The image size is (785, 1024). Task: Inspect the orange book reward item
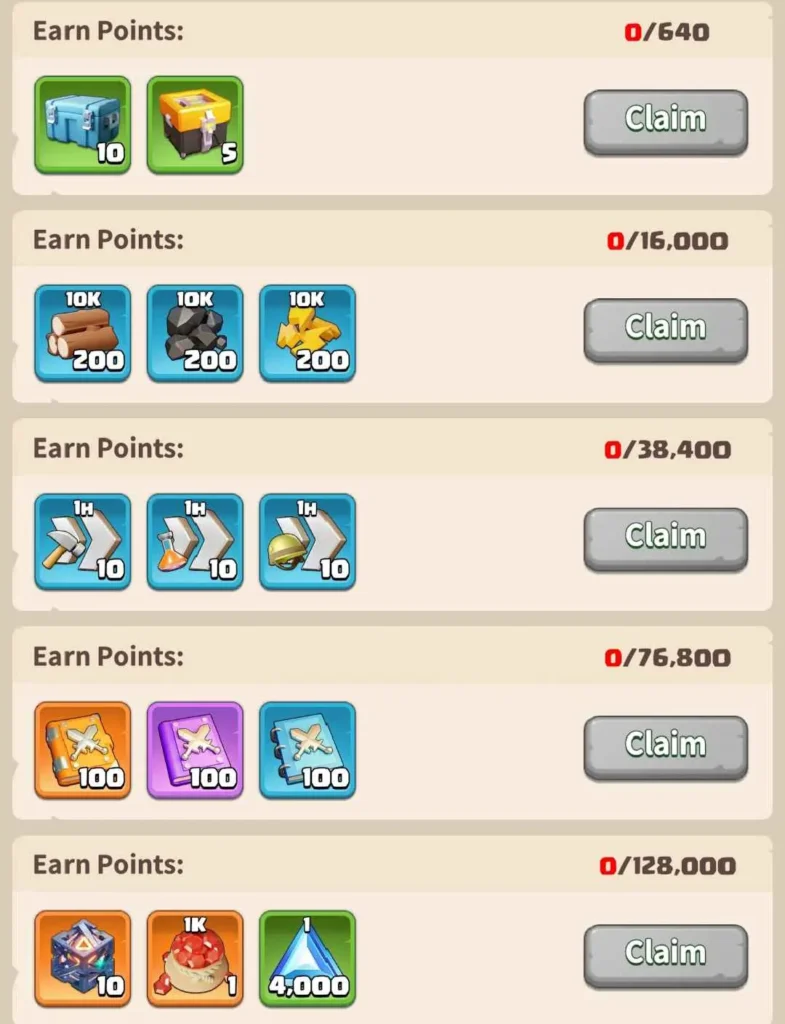pos(83,750)
